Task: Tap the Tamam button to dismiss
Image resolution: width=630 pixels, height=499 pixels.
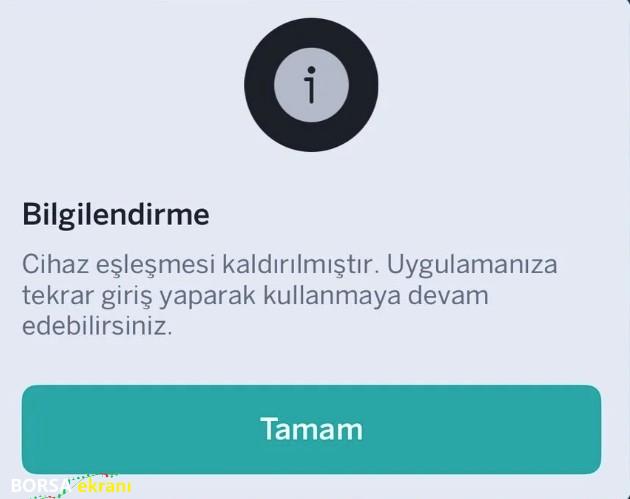Action: coord(311,429)
